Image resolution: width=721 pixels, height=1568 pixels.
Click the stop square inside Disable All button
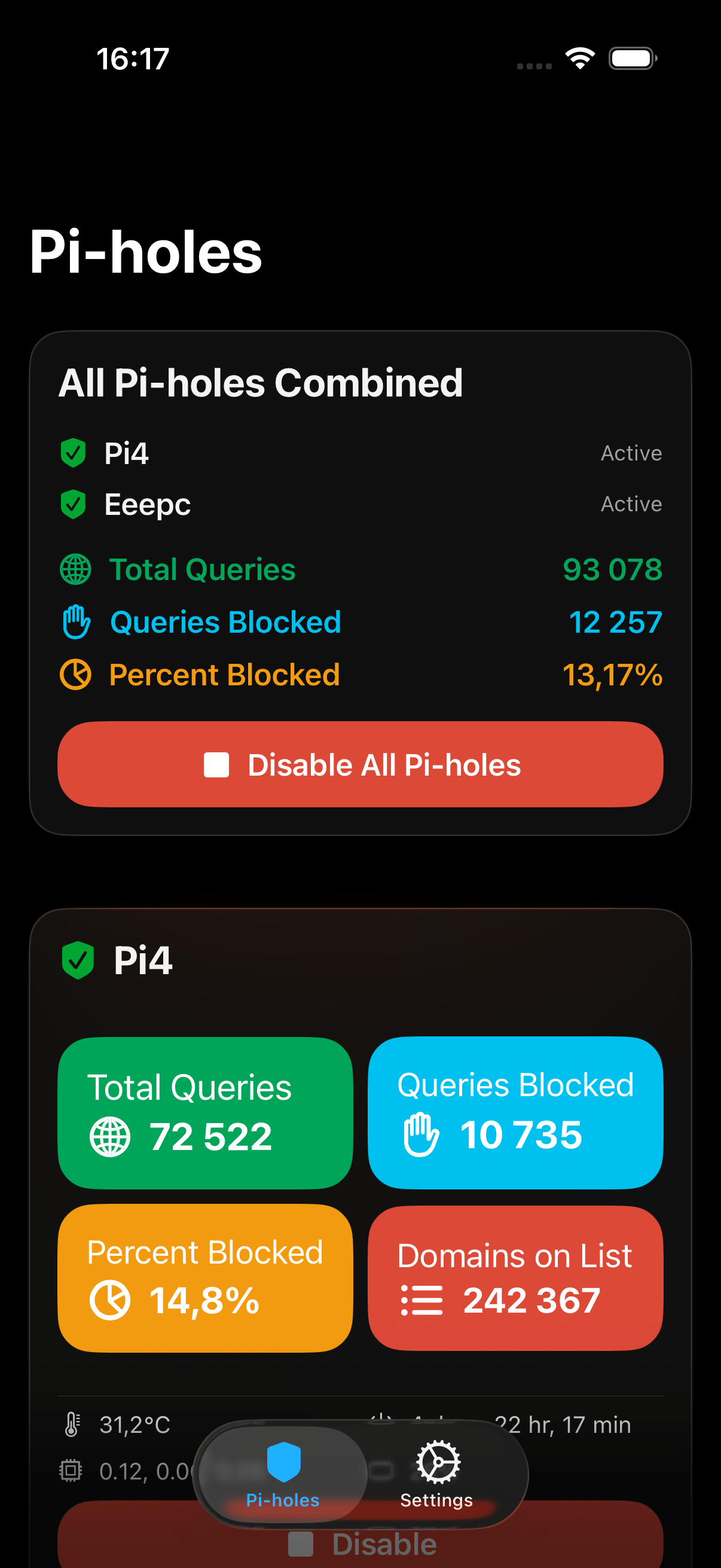click(x=218, y=764)
